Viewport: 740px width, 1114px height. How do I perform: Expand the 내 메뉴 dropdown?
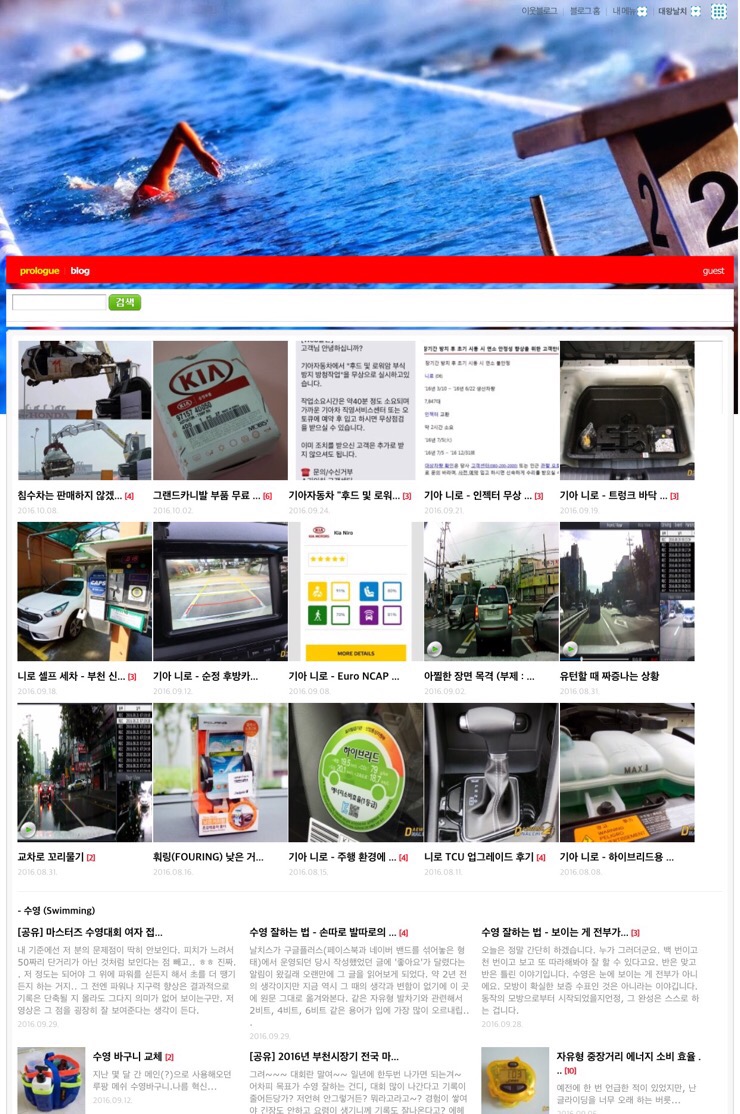629,11
